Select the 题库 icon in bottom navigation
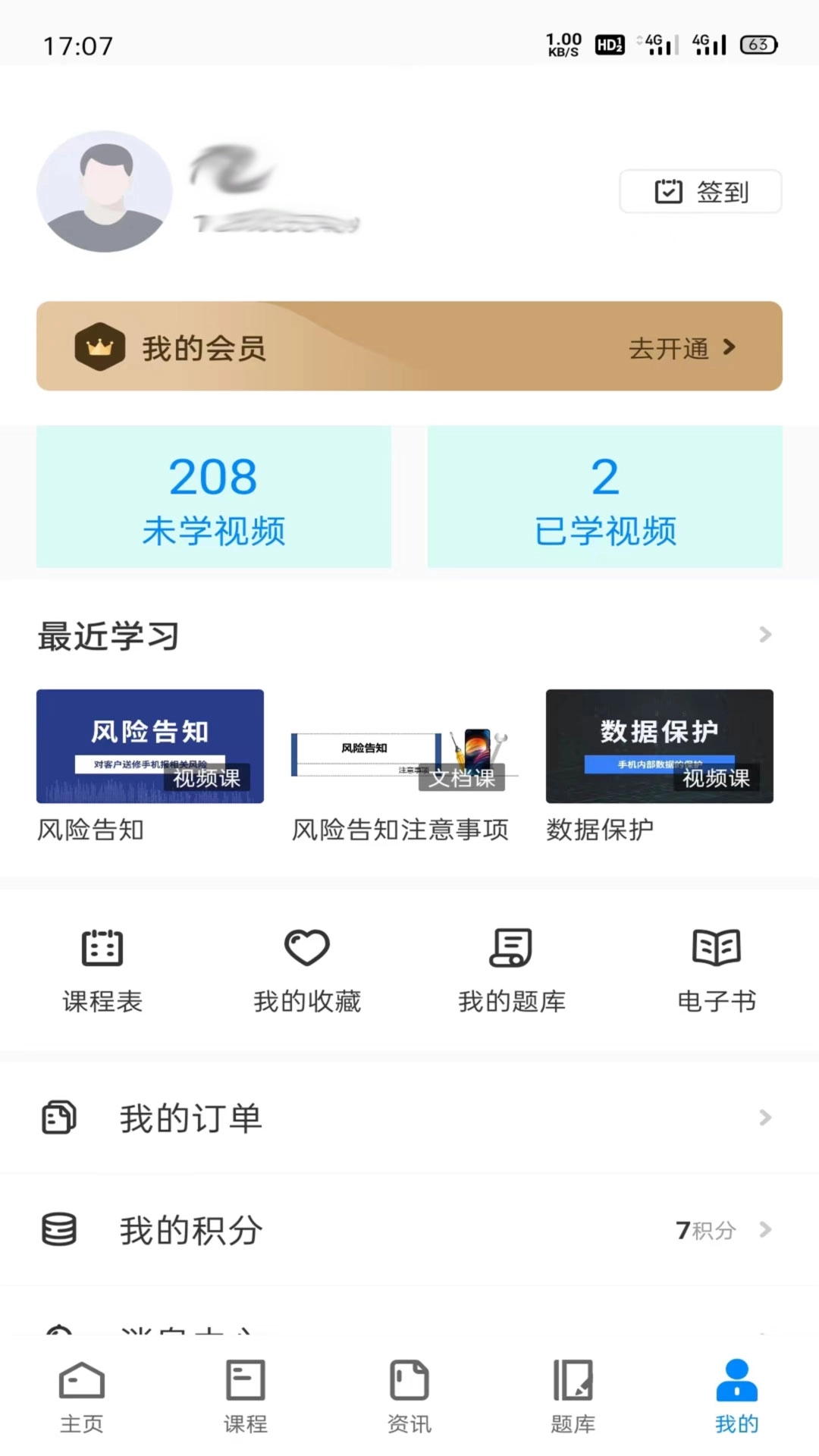Screen dimensions: 819x1456 pyautogui.click(x=573, y=1382)
